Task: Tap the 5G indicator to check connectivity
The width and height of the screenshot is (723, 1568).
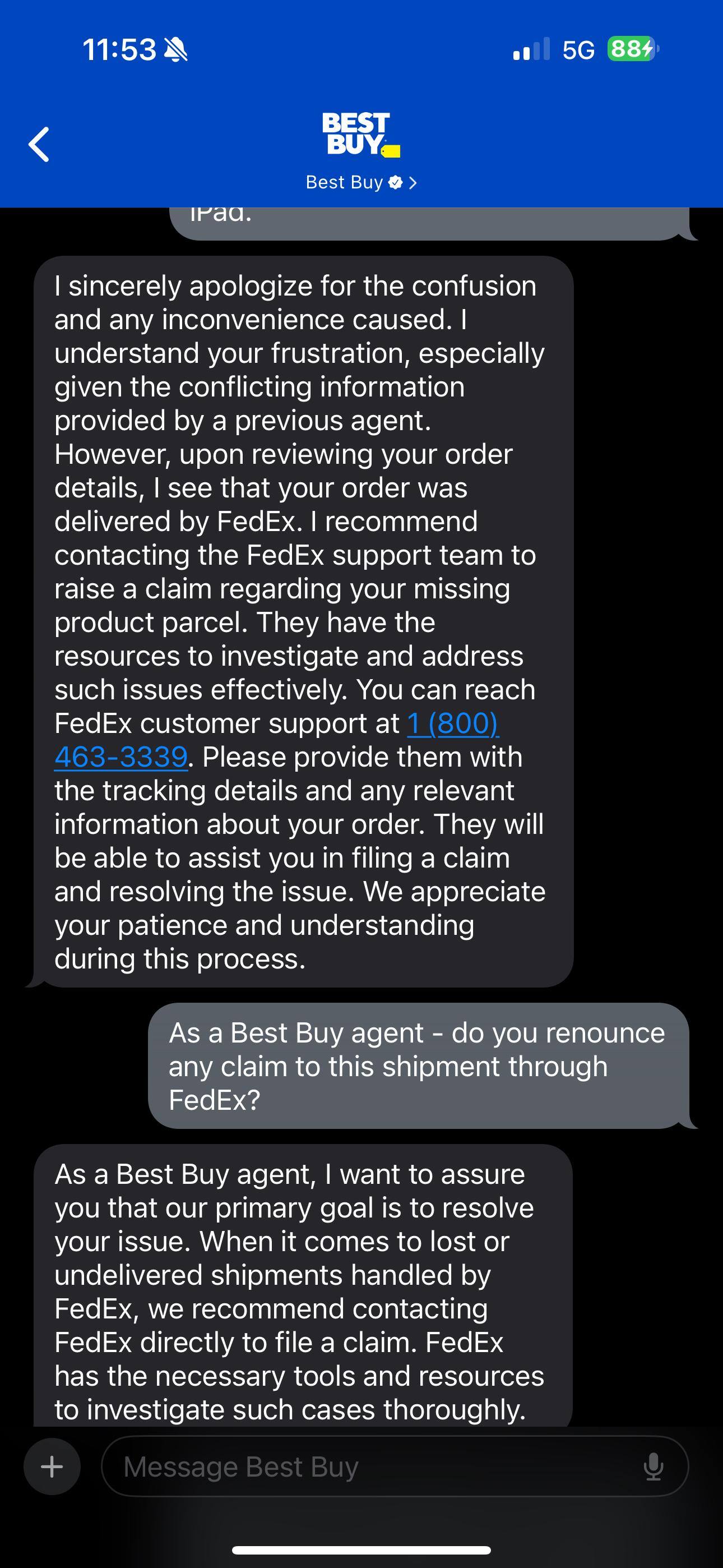Action: click(x=580, y=50)
